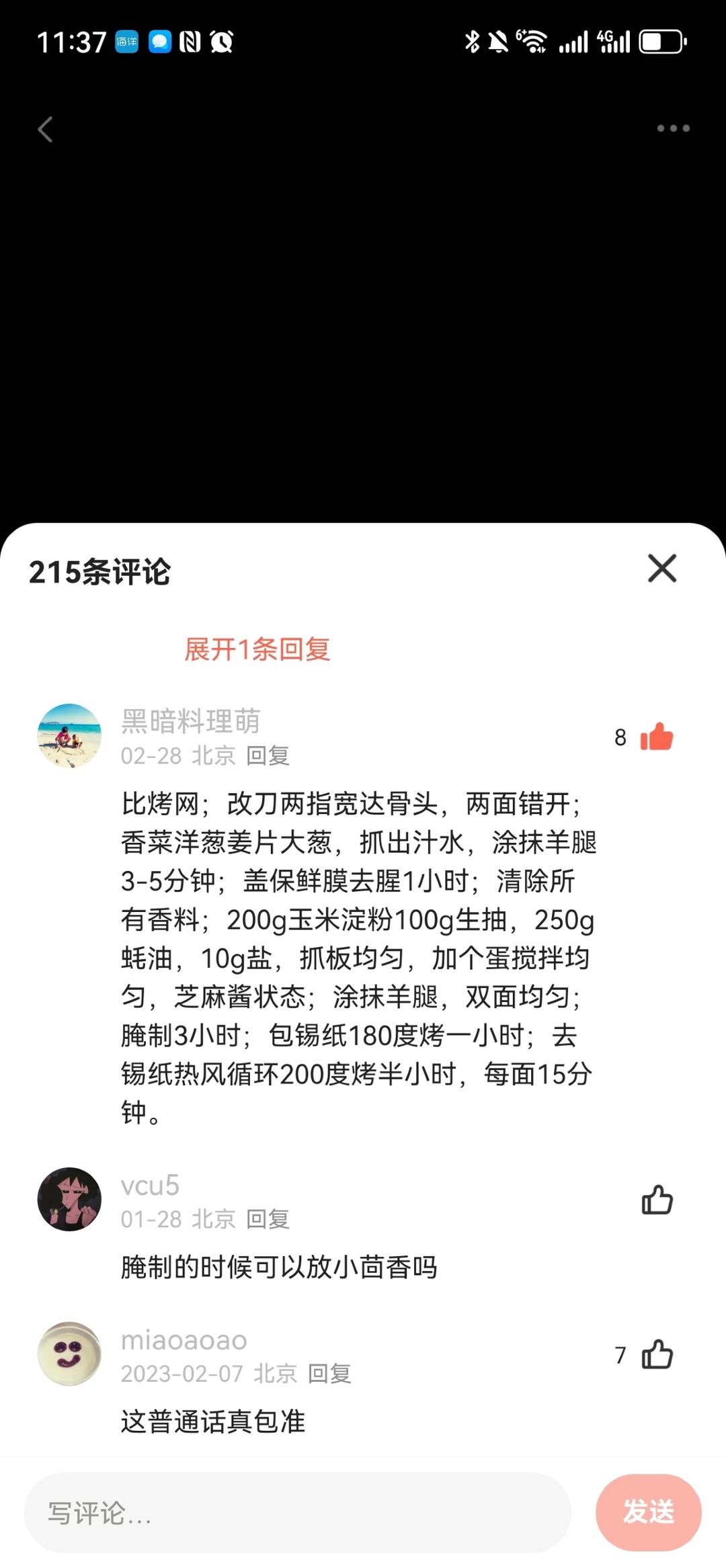The width and height of the screenshot is (726, 1568).
Task: Expand 展开1条回复 to show the reply
Action: pos(257,649)
